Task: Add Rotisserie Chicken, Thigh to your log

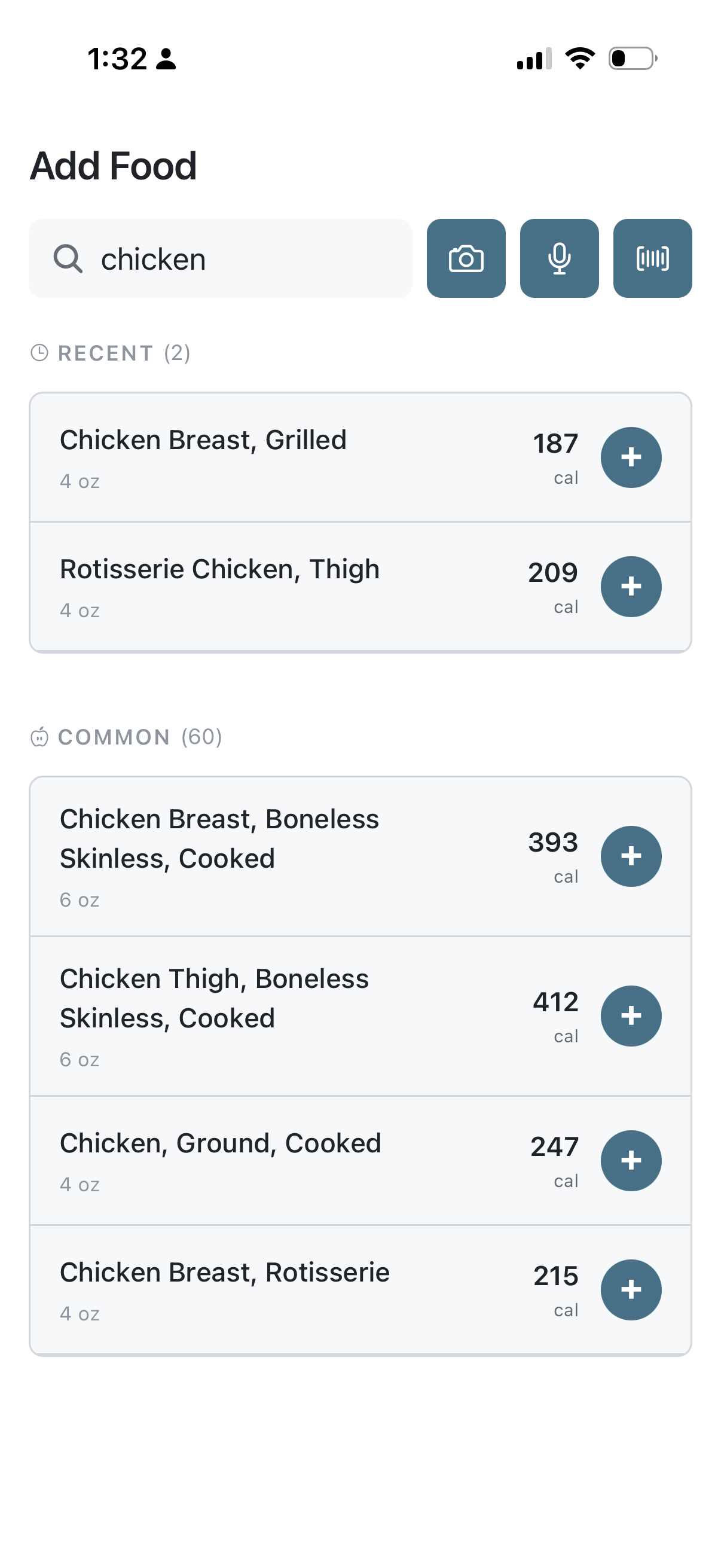Action: (631, 586)
